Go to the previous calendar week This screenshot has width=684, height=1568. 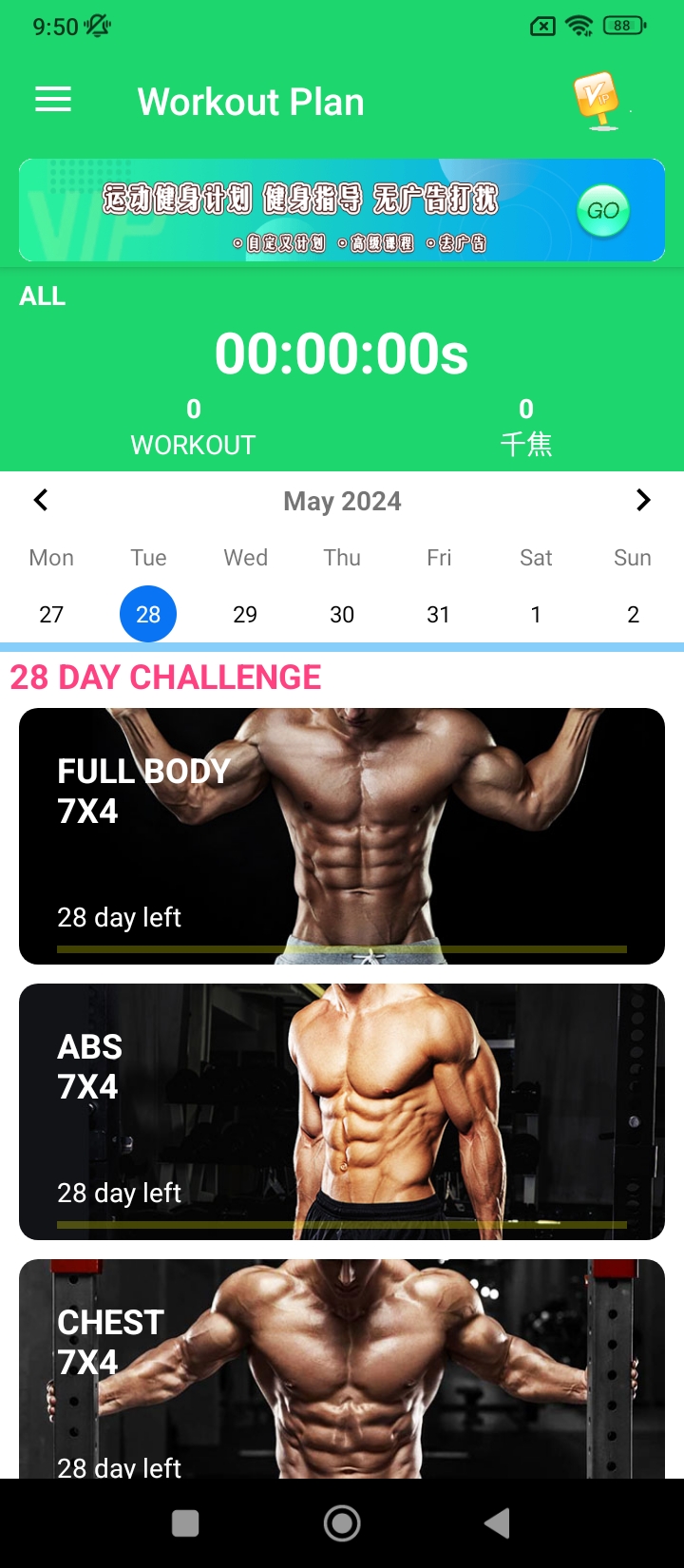pos(41,500)
